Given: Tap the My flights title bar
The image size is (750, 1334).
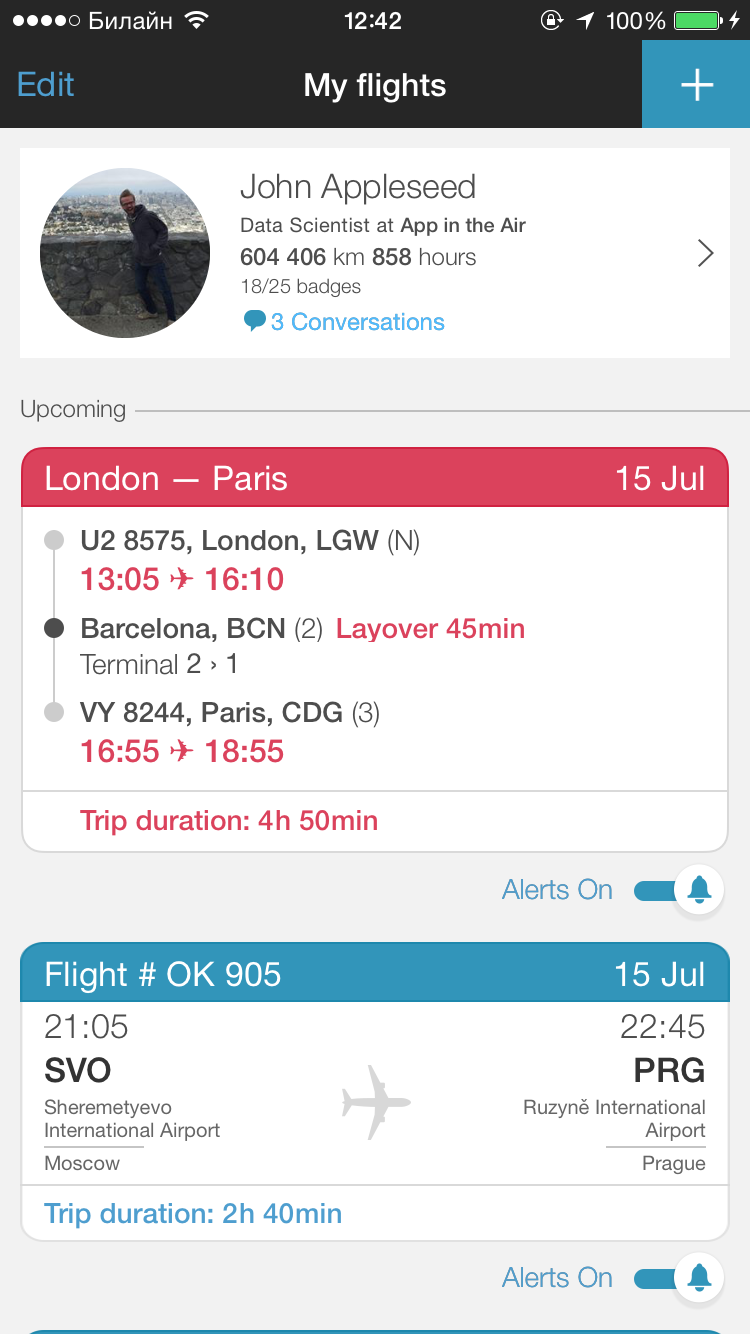Looking at the screenshot, I should click(374, 86).
